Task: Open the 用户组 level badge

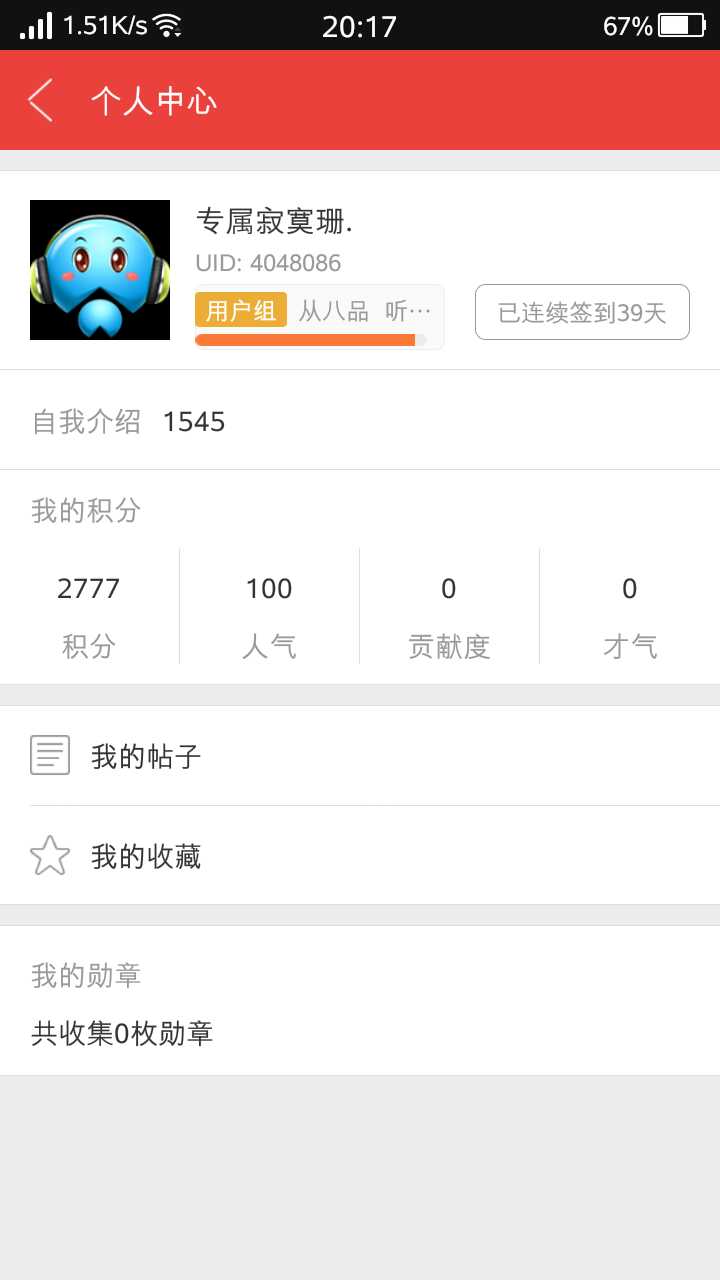Action: point(241,310)
